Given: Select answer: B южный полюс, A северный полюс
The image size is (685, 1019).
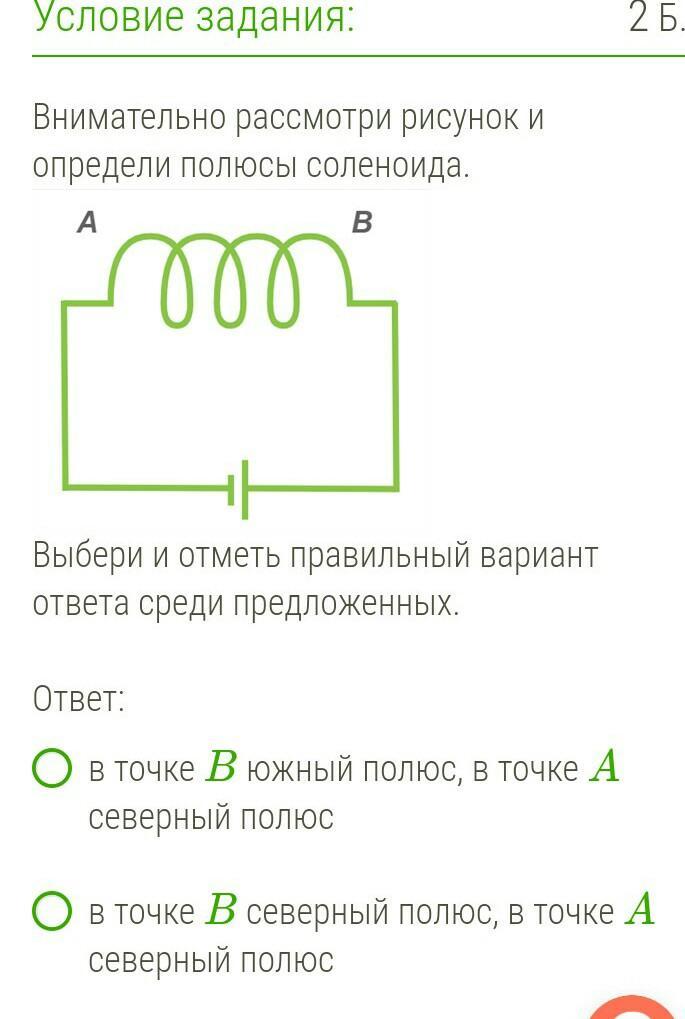Looking at the screenshot, I should (52, 770).
